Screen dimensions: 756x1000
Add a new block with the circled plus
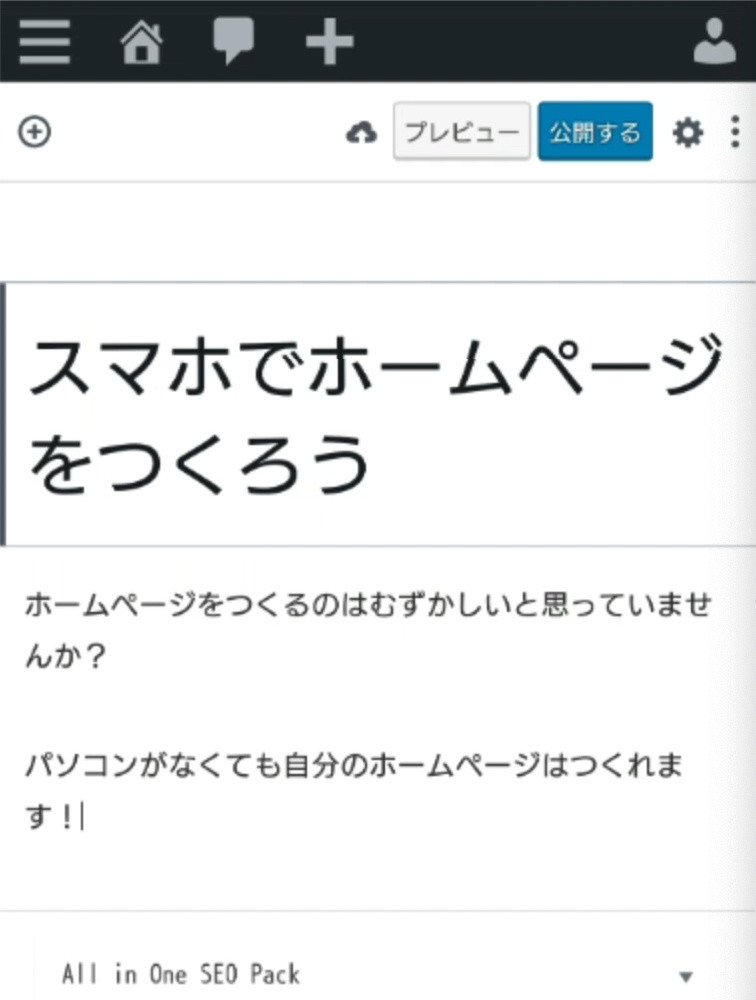[x=35, y=132]
